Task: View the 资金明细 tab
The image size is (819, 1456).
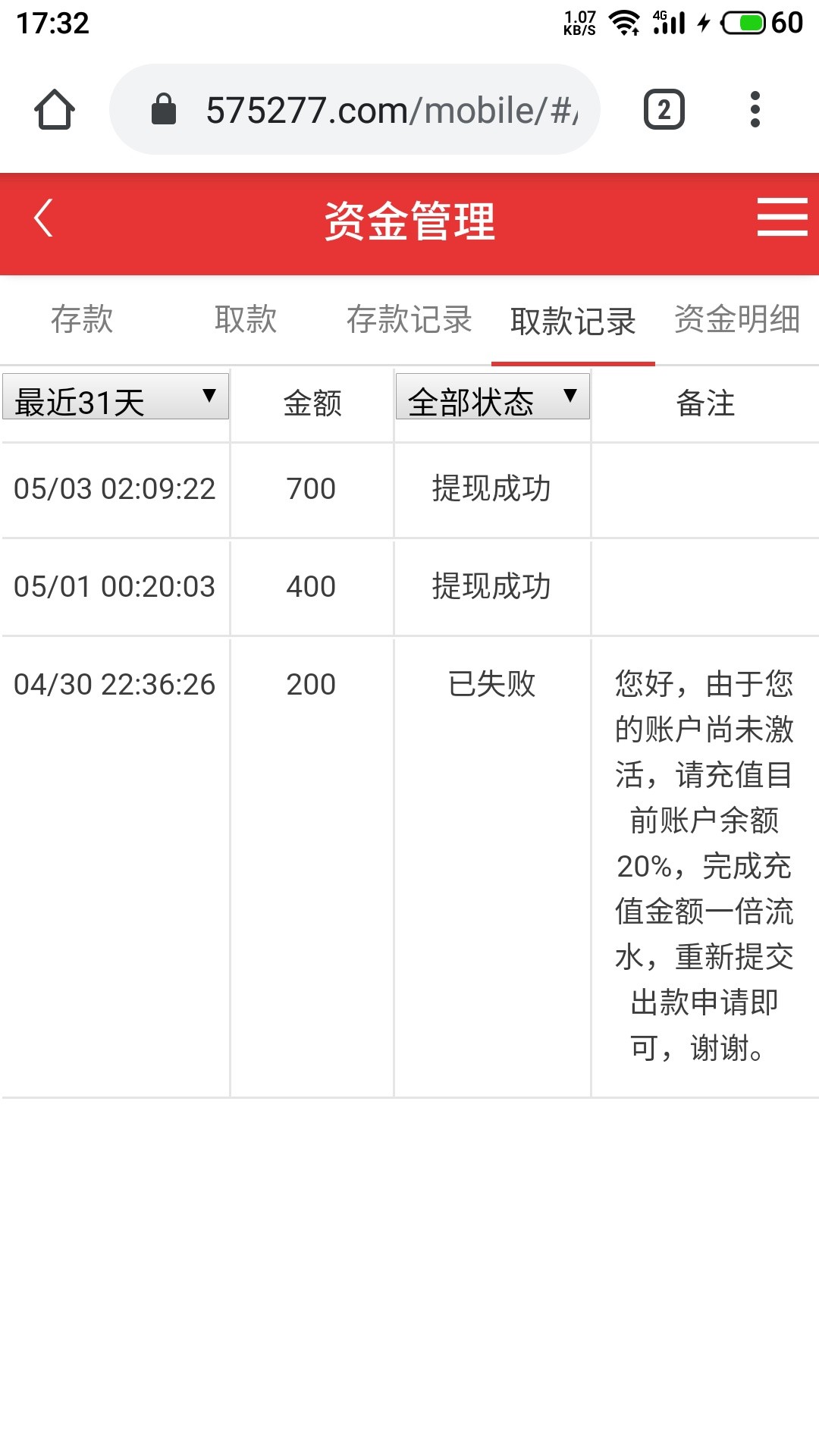Action: tap(737, 319)
